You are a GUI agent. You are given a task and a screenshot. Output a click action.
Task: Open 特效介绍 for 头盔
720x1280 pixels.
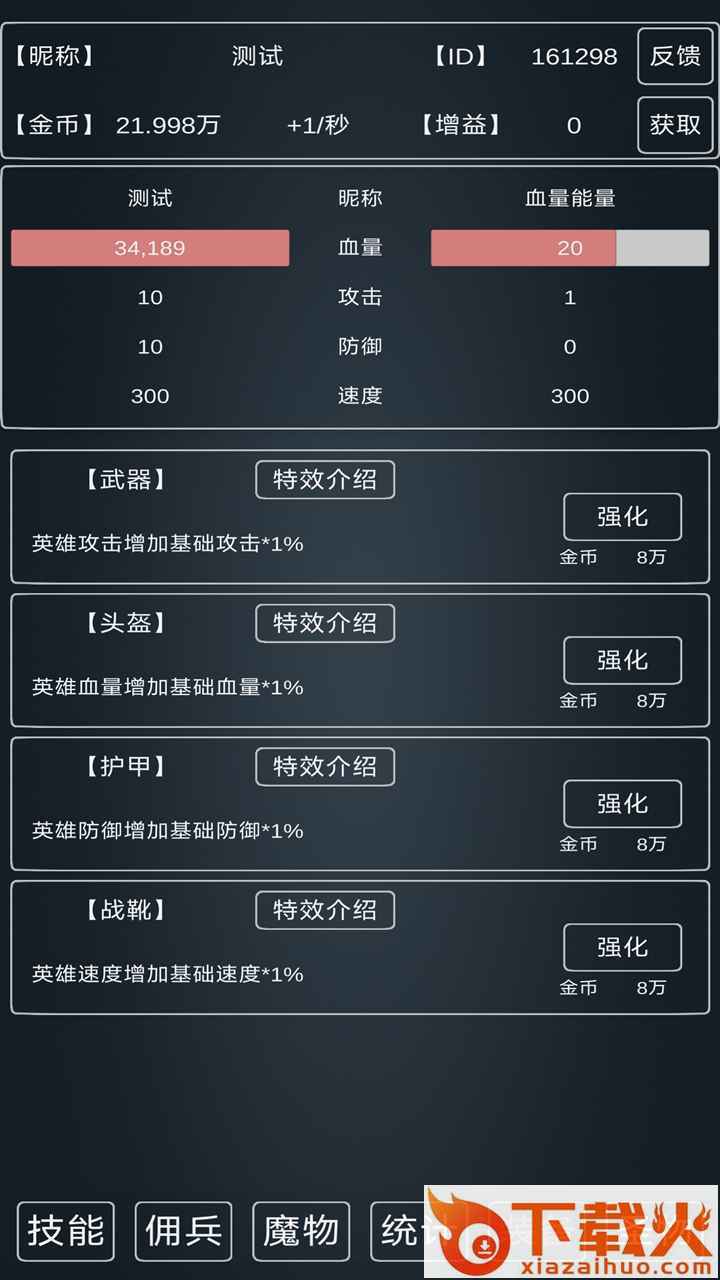point(325,623)
